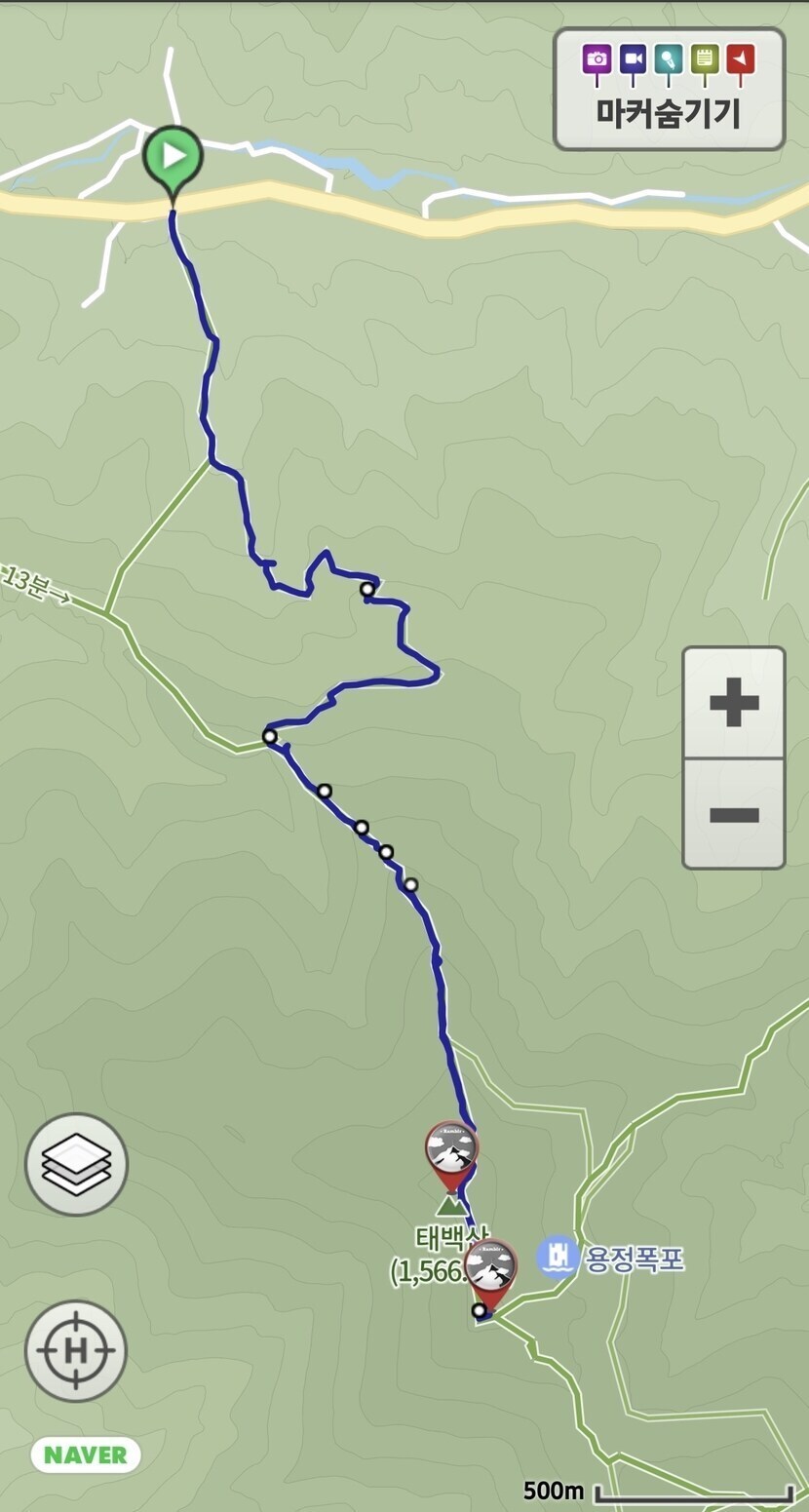Zoom out with the minus button
The height and width of the screenshot is (1512, 809).
pos(733,814)
